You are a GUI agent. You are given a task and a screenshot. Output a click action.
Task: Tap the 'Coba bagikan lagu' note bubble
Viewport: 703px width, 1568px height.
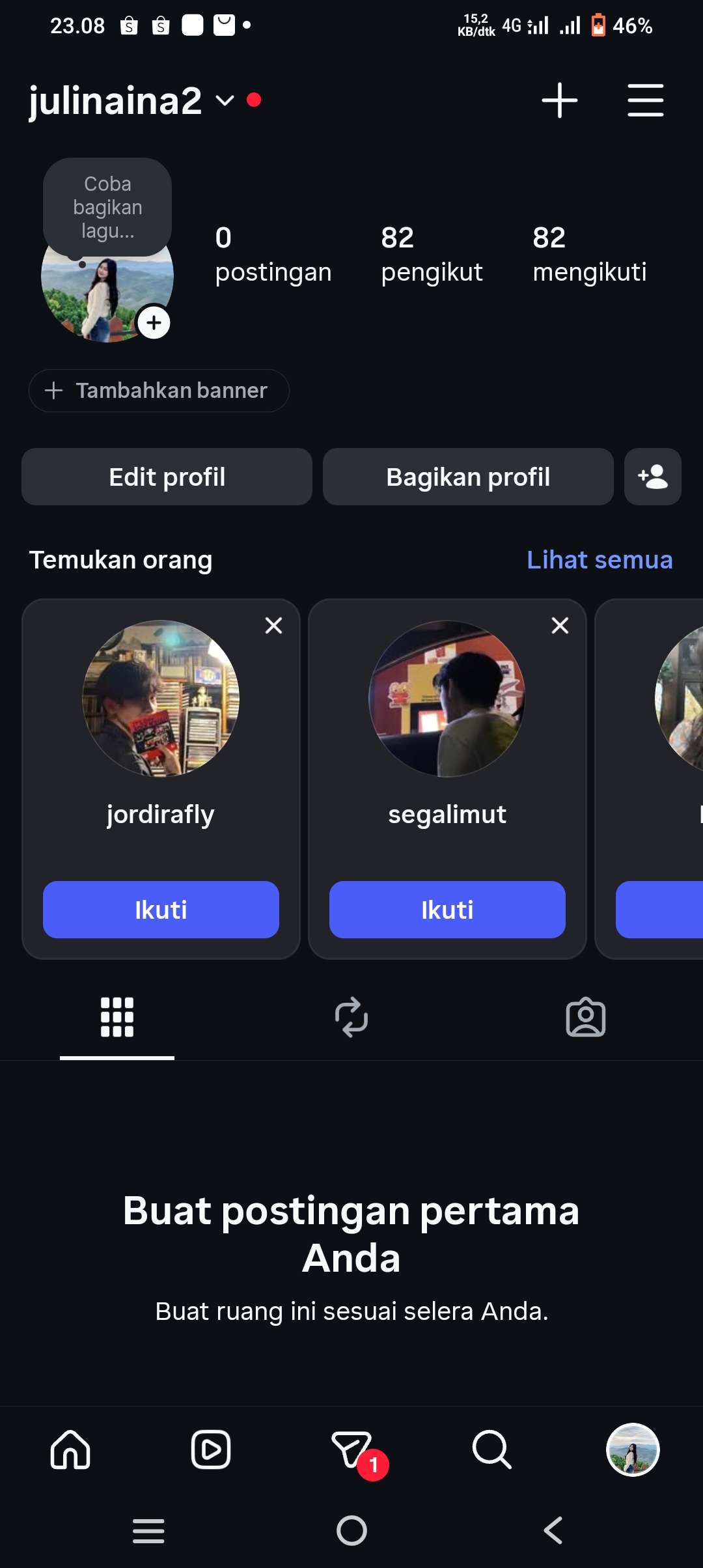(x=107, y=207)
